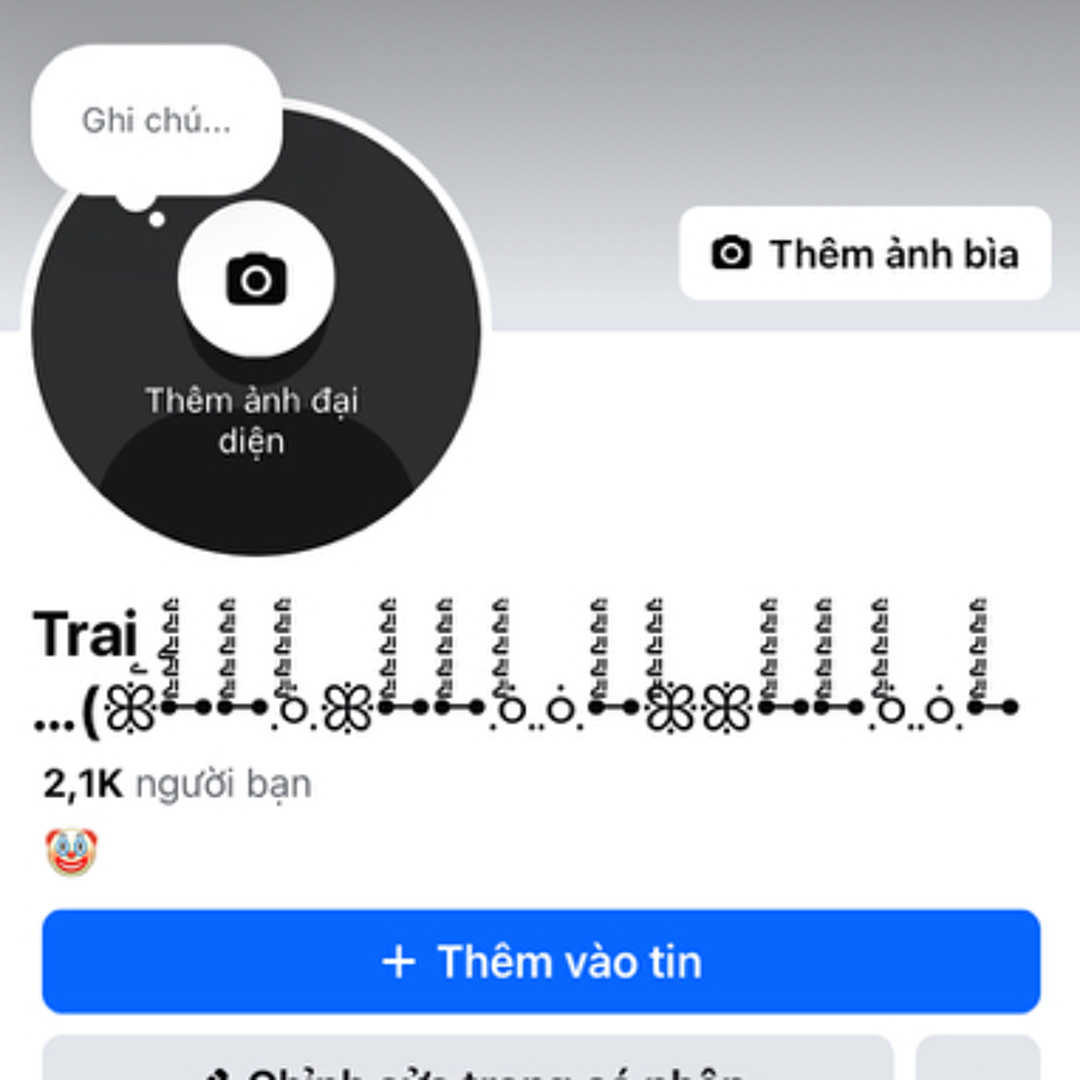Open Chỉnh sửa trang cá nhân button
The image size is (1080, 1080).
click(x=467, y=1061)
